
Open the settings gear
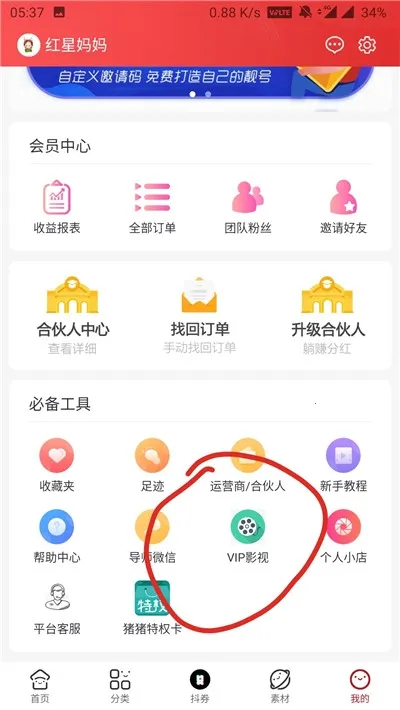click(367, 45)
